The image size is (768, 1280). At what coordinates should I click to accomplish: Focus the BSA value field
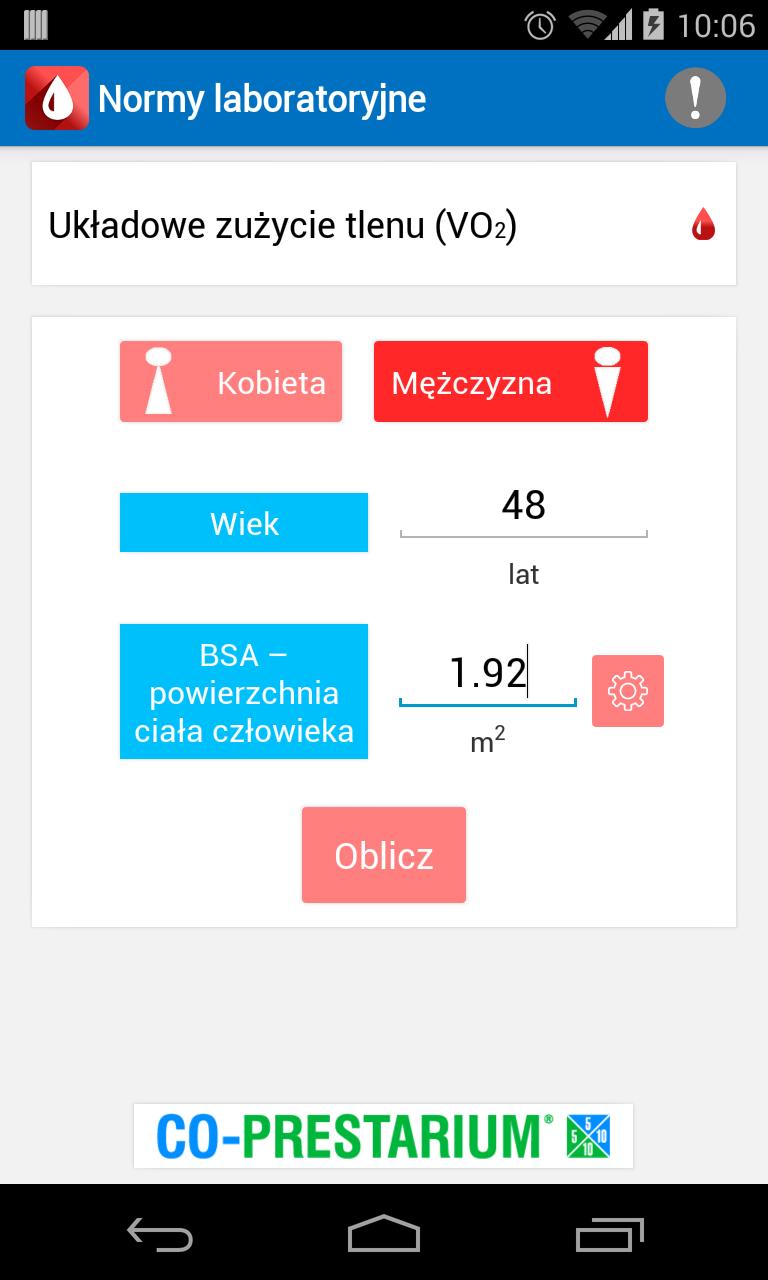(x=488, y=673)
